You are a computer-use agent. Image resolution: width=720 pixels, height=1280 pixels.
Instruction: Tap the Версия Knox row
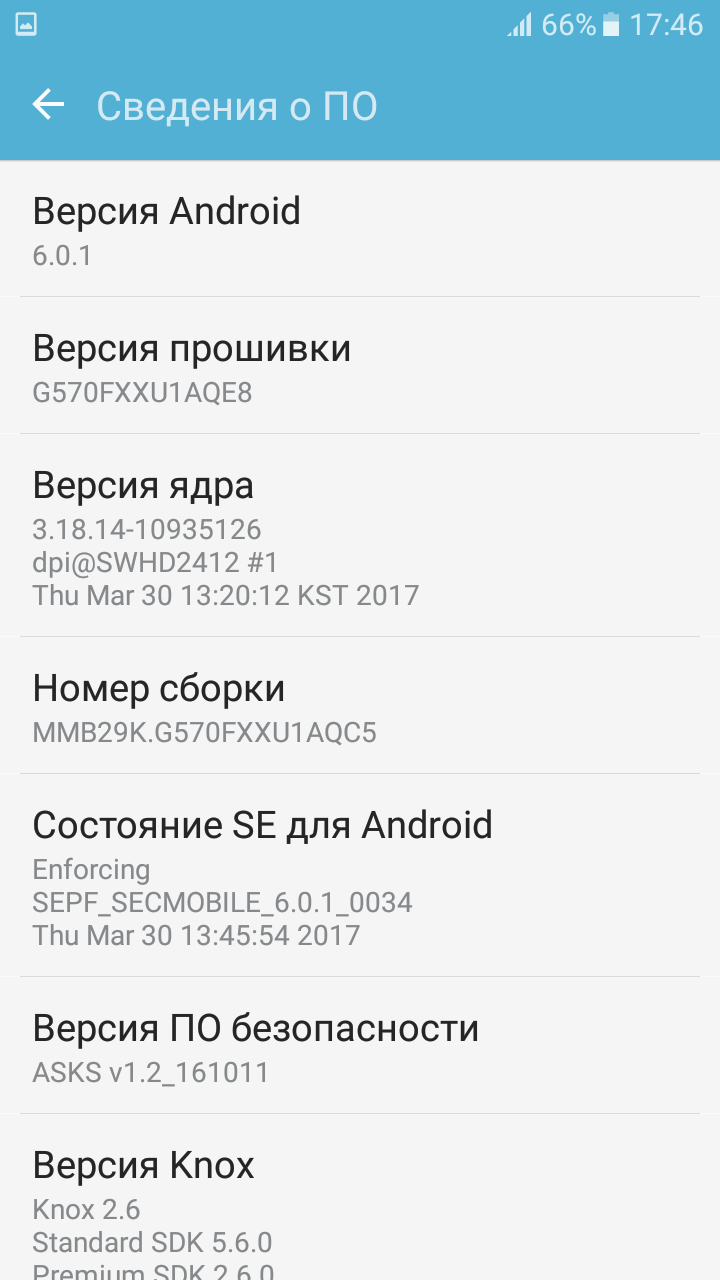tap(360, 1197)
